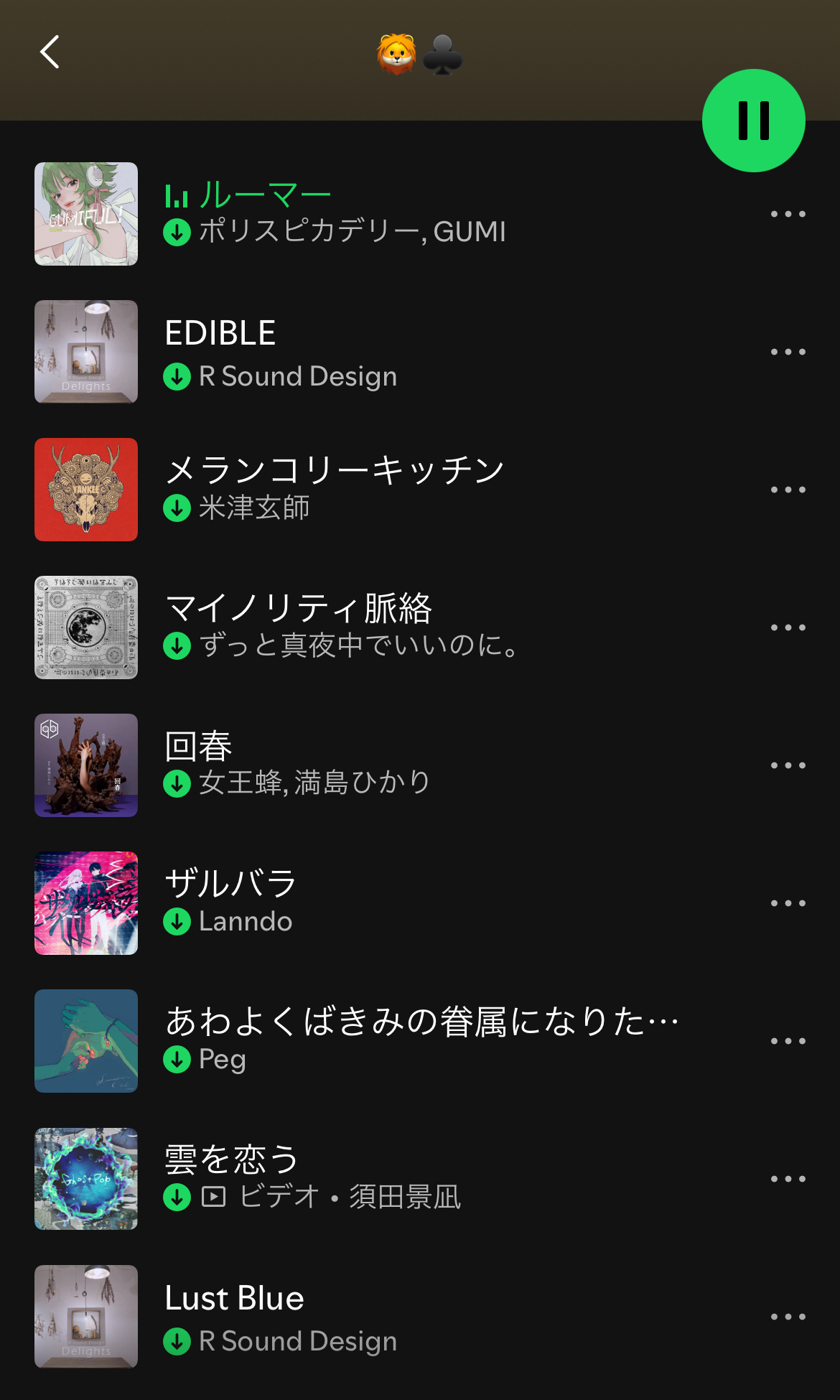Viewport: 840px width, 1400px height.
Task: Open more options for ザルバラ
Action: pyautogui.click(x=788, y=903)
